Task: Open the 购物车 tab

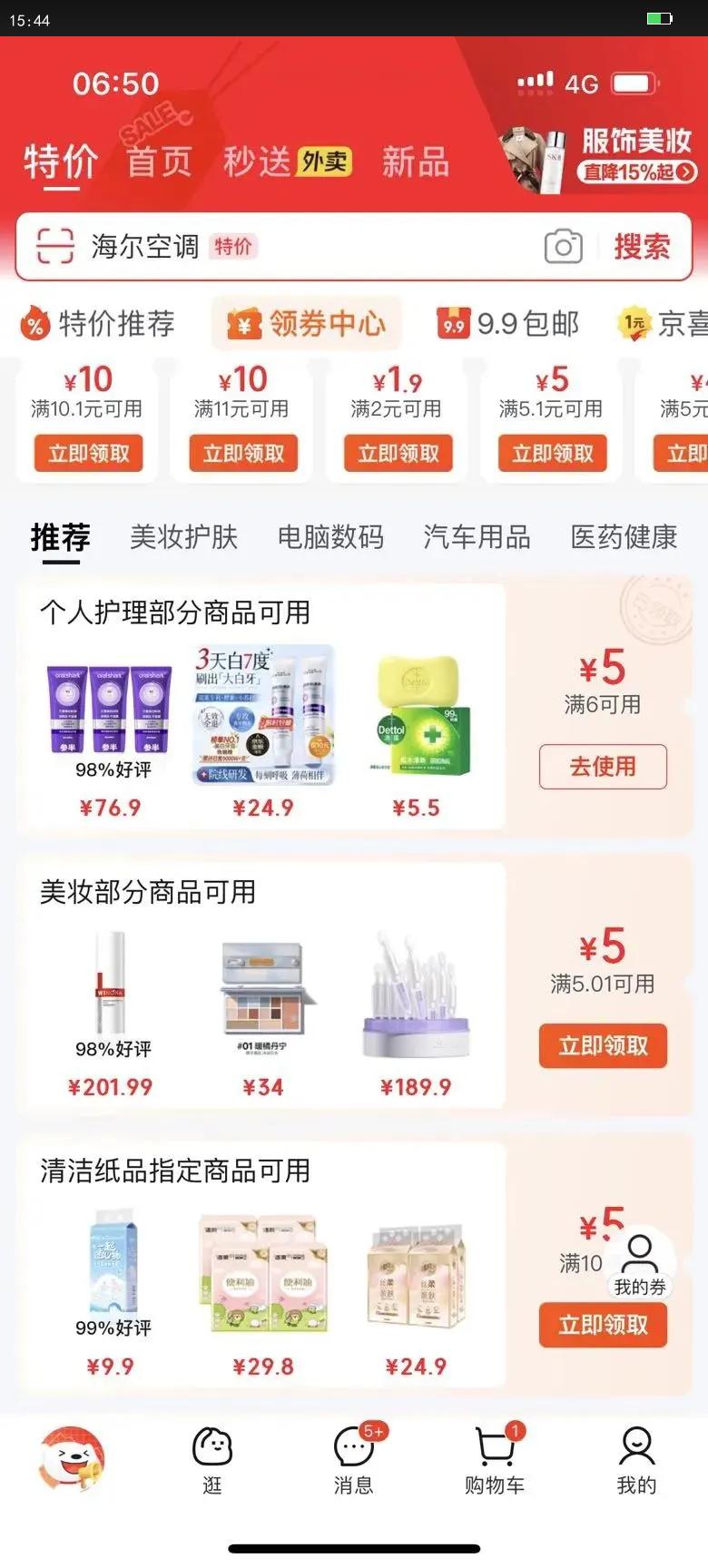Action: pyautogui.click(x=495, y=1458)
